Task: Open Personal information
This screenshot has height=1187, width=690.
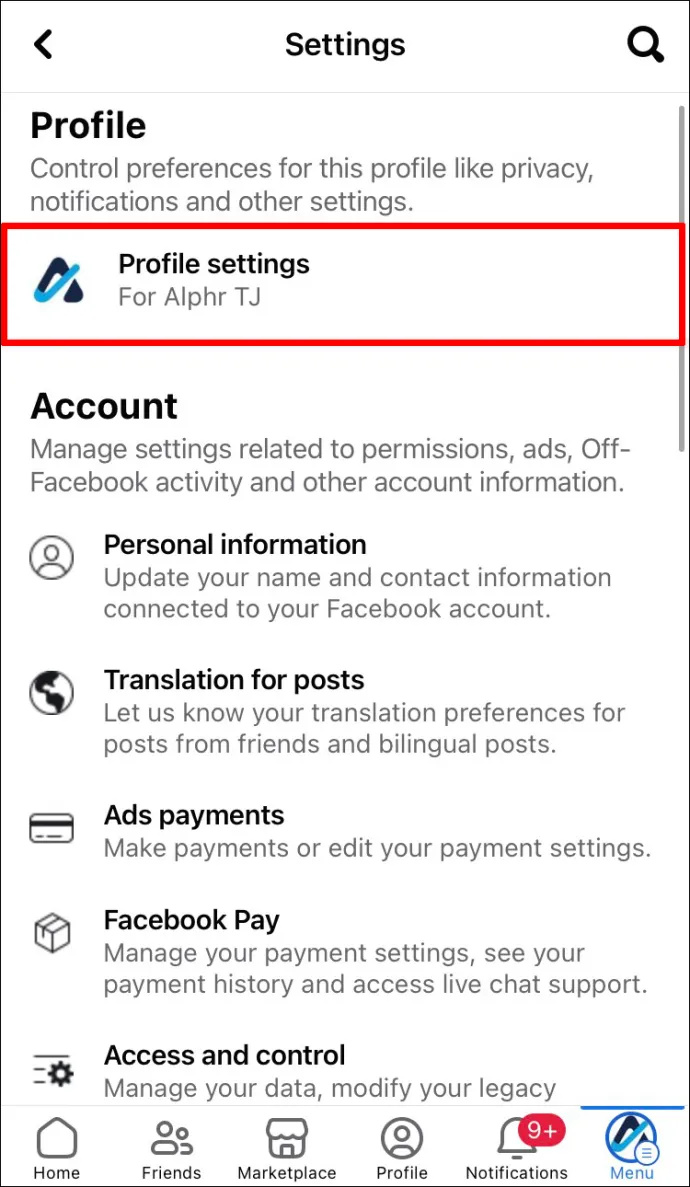Action: 345,576
